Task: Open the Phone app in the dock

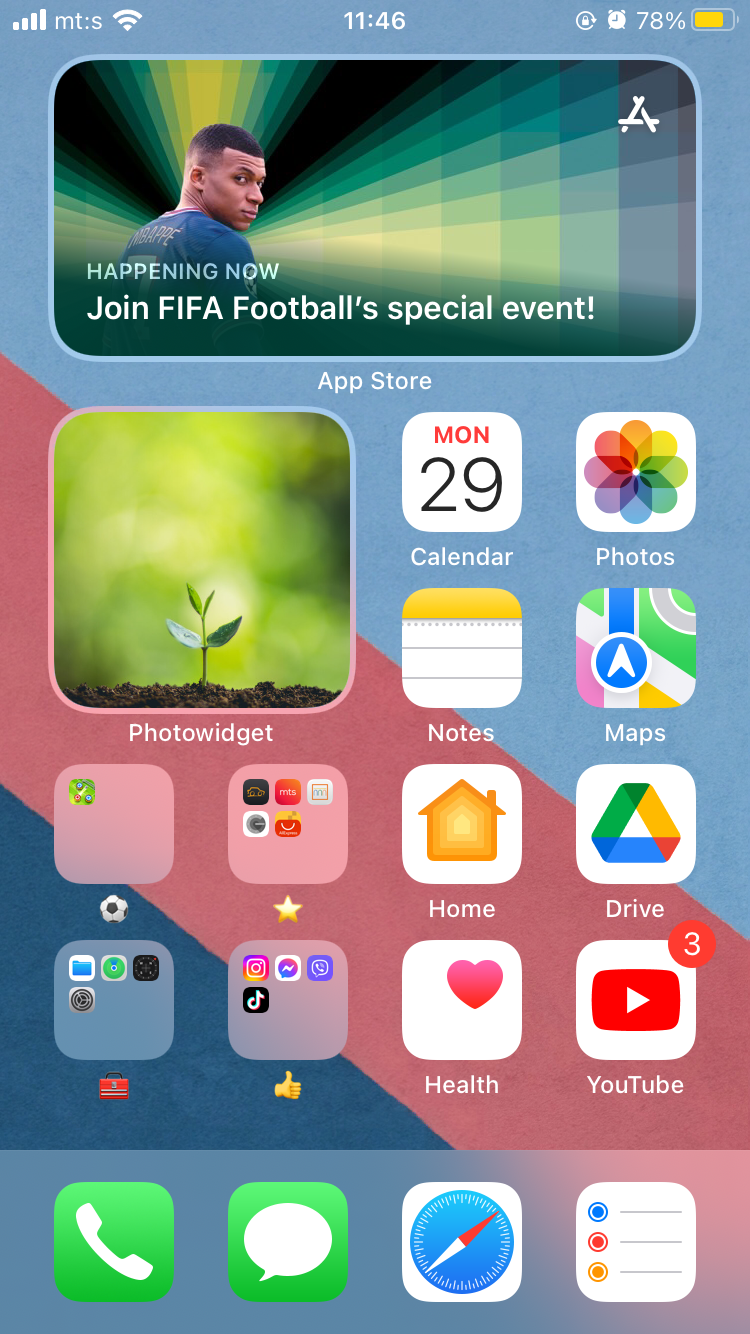Action: pos(114,1242)
